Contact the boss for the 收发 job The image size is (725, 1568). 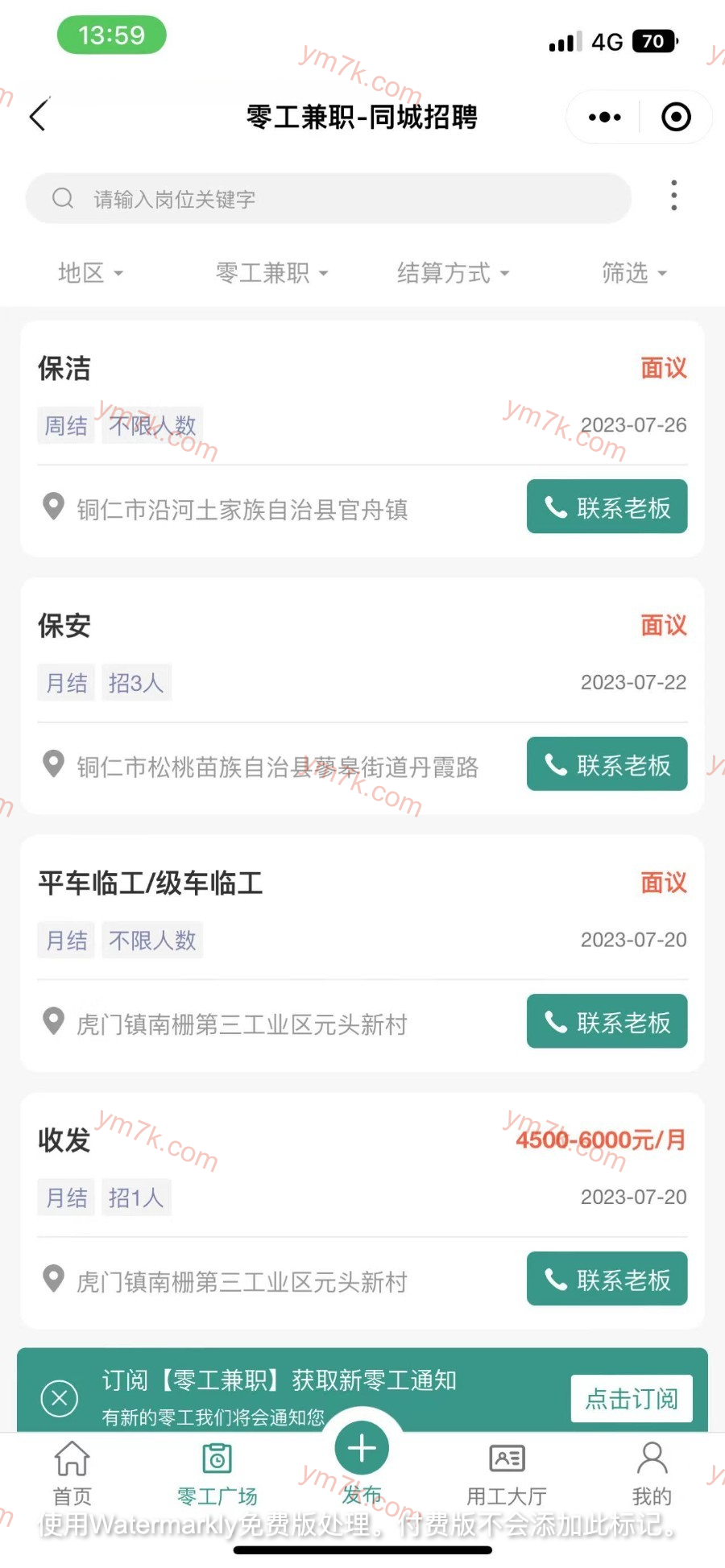pos(607,1279)
